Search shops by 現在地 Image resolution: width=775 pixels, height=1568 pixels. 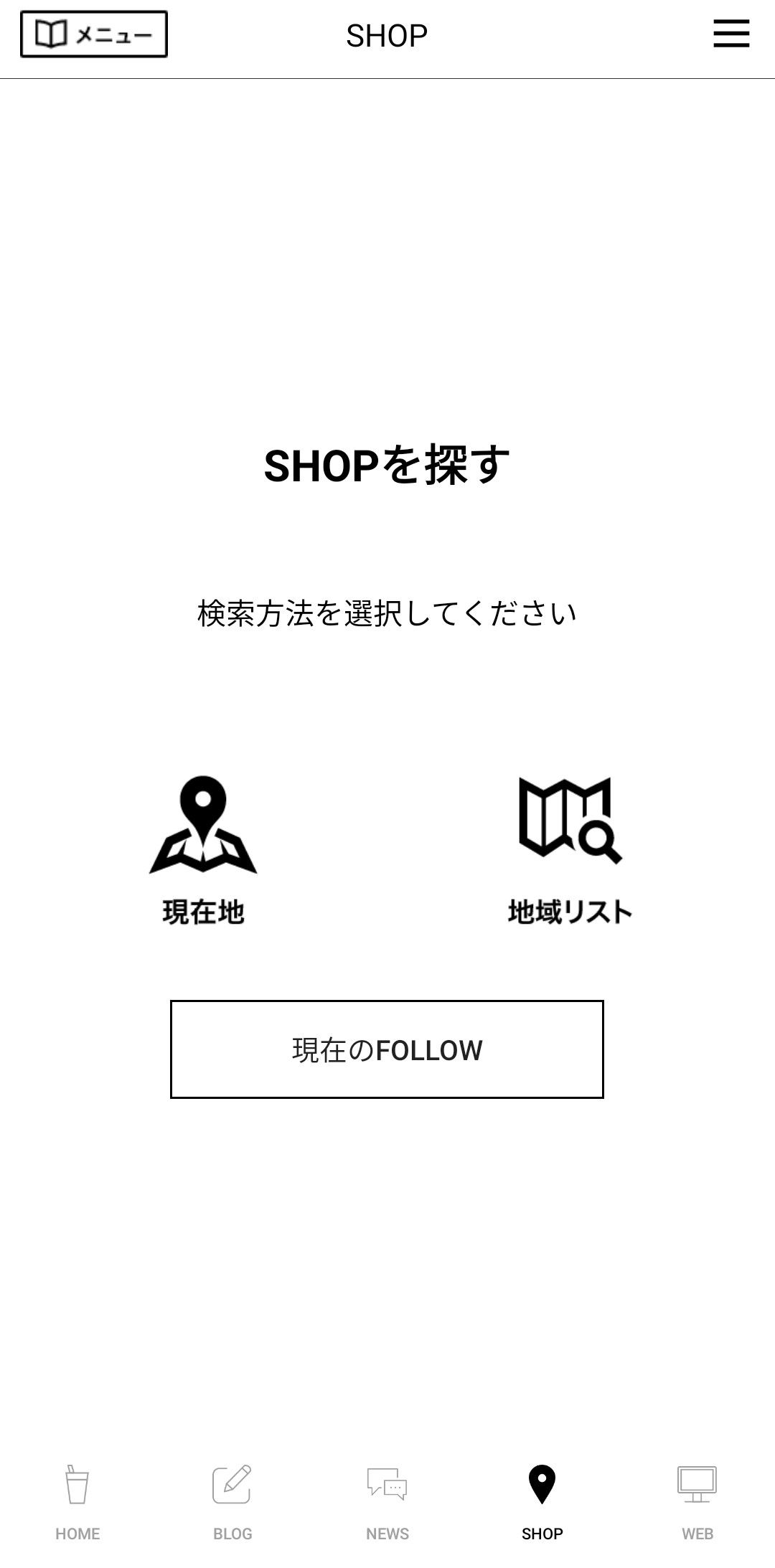[203, 851]
